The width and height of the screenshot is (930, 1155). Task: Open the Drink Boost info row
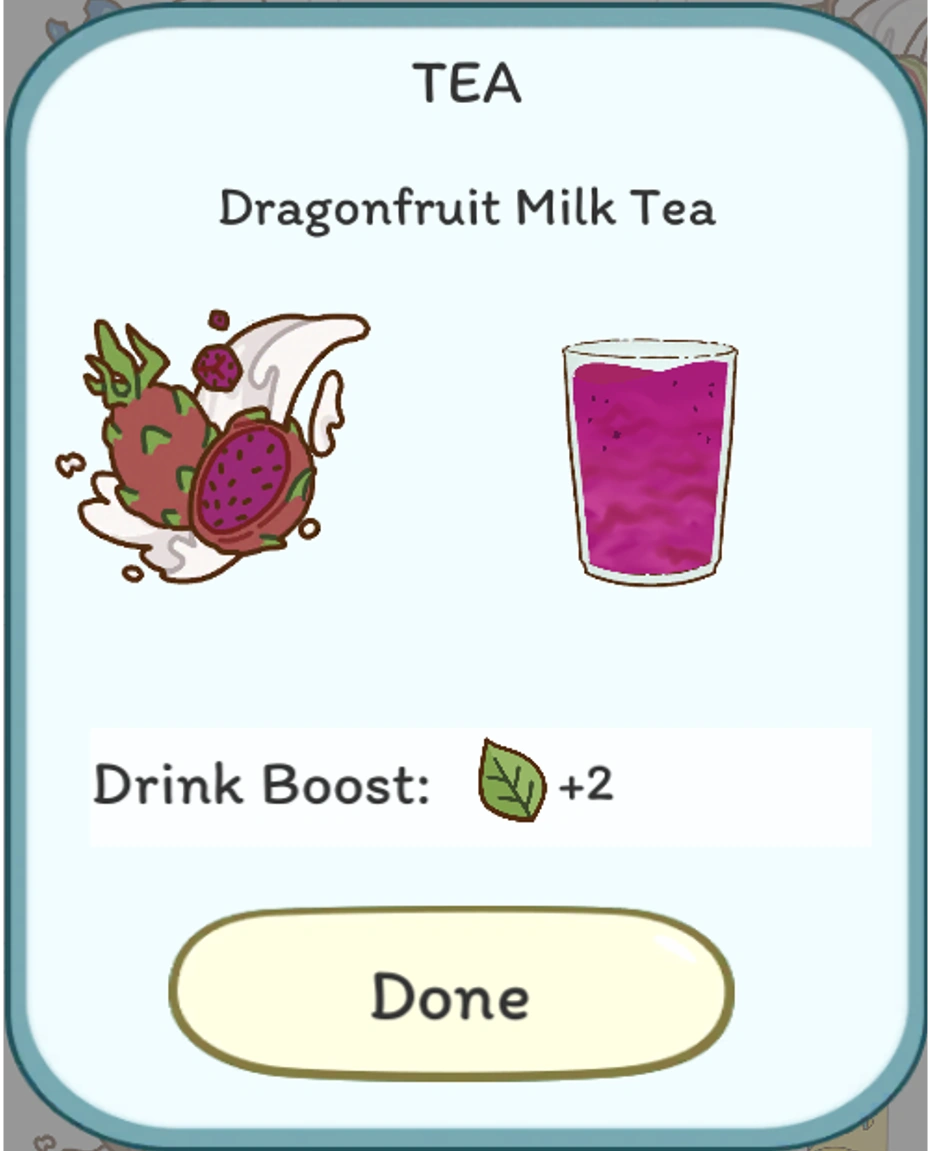[x=480, y=786]
